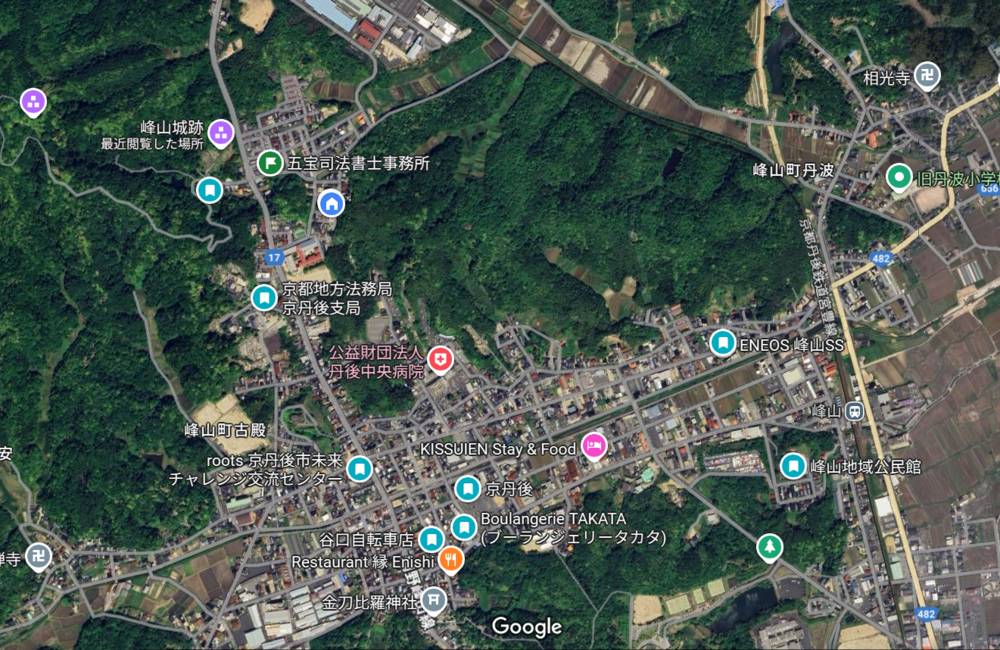This screenshot has height=650, width=1000.
Task: Tap the 相光寺 temple marker
Action: point(928,76)
